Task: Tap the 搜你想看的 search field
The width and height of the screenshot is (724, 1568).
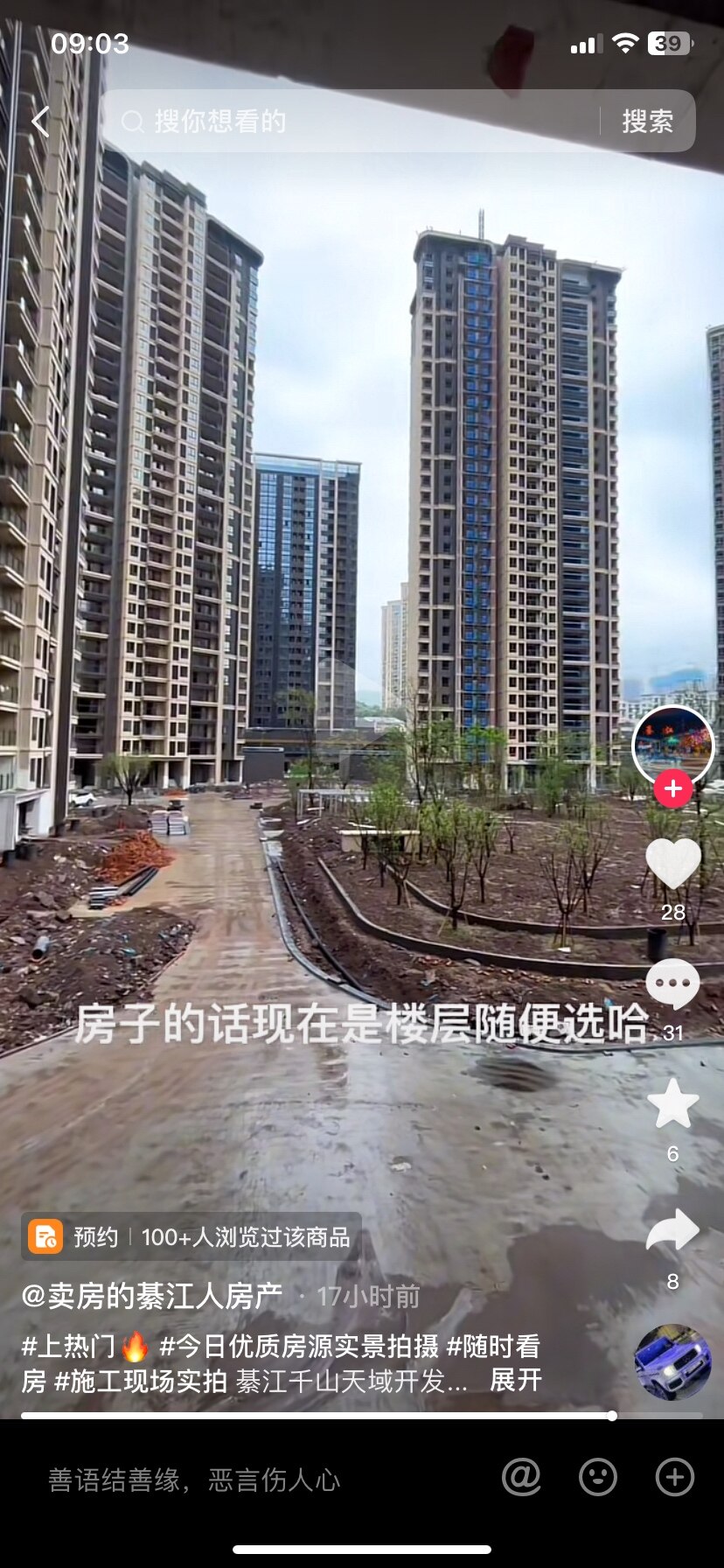Action: click(350, 121)
